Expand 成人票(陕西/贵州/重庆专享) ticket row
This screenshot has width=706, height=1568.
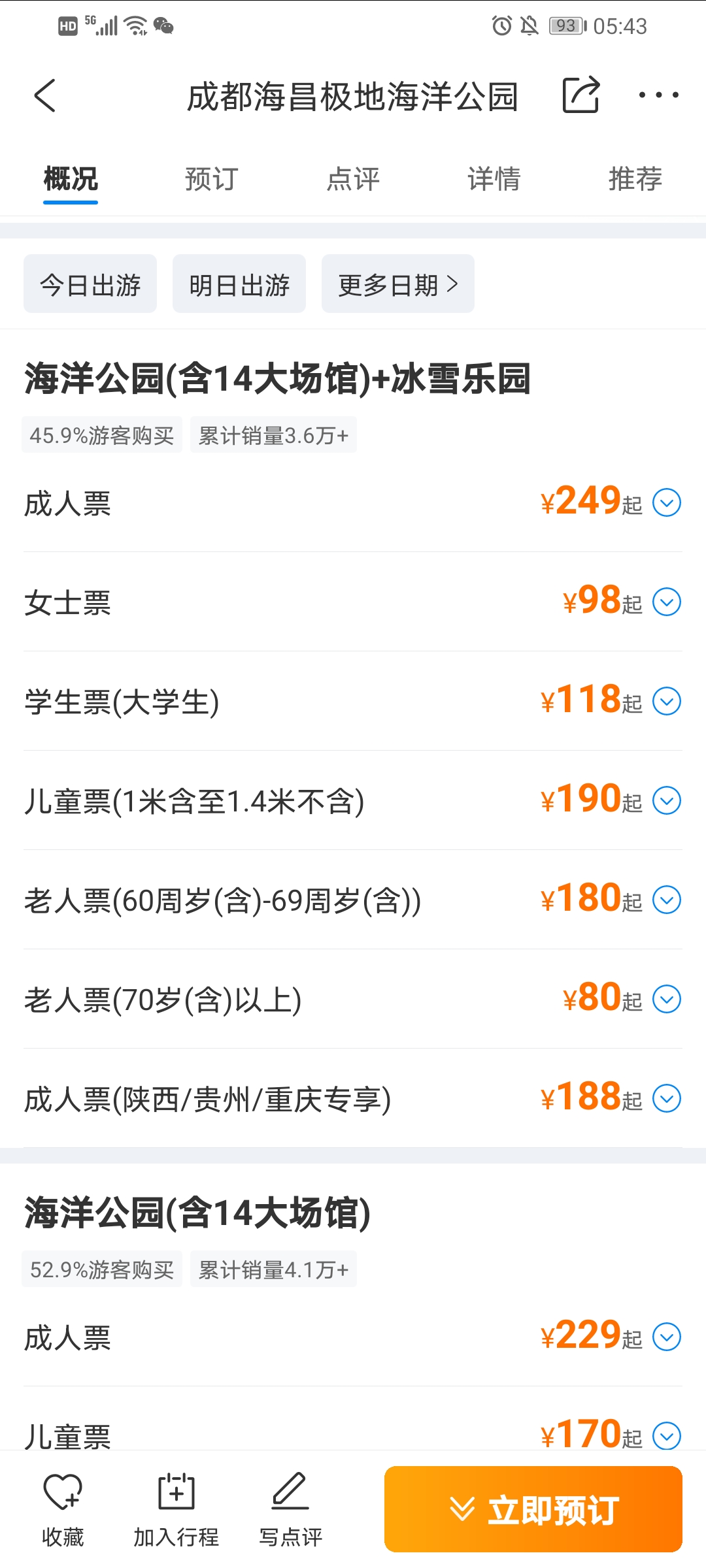click(353, 1098)
